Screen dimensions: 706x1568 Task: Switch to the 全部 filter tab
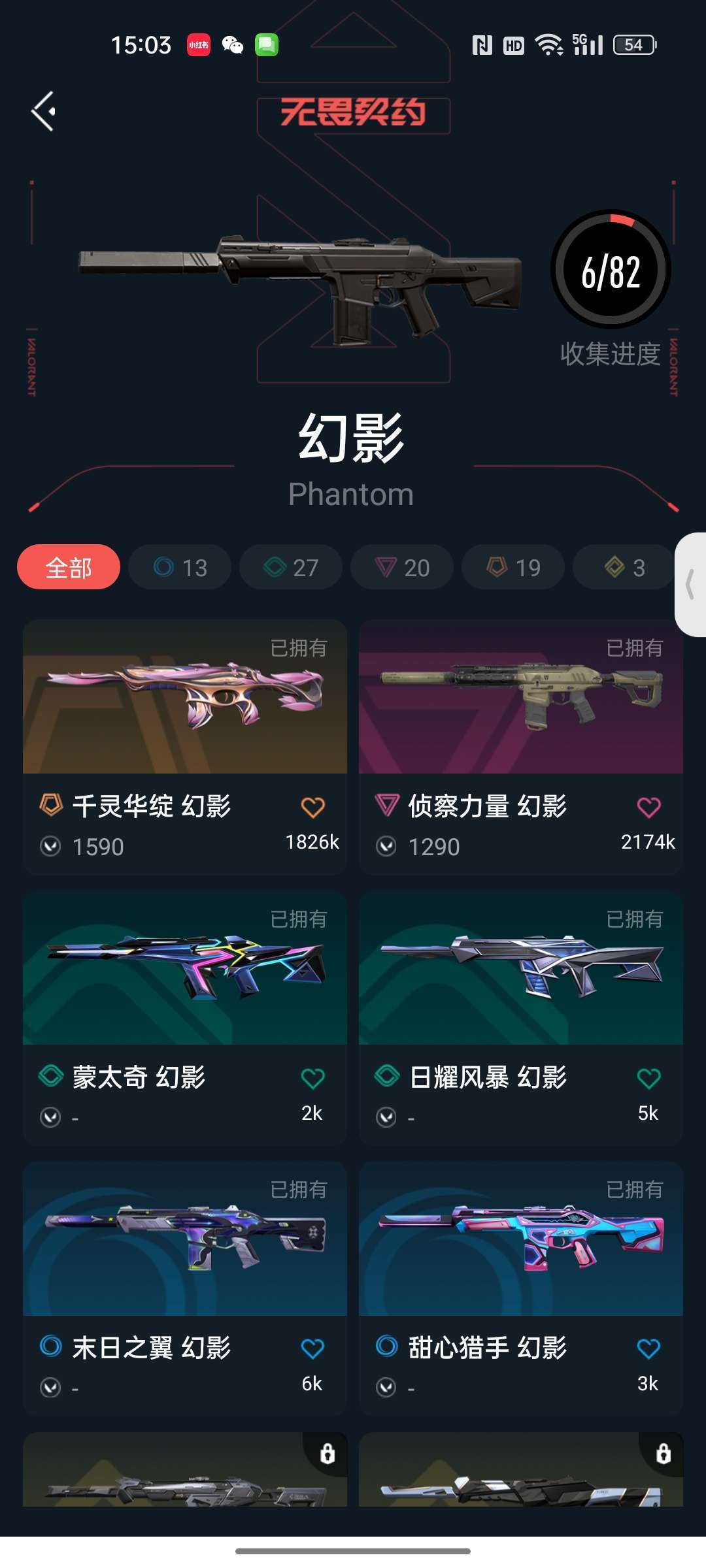69,567
